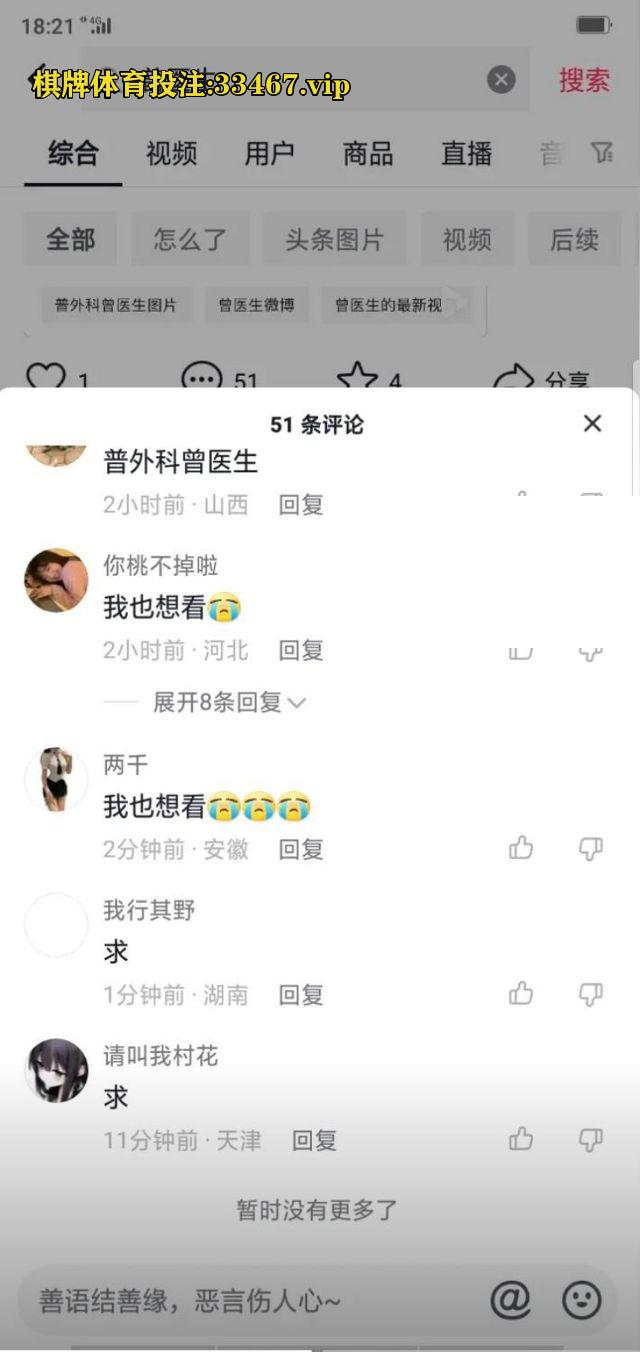View 请叫我村花's avatar profile

tap(56, 1070)
